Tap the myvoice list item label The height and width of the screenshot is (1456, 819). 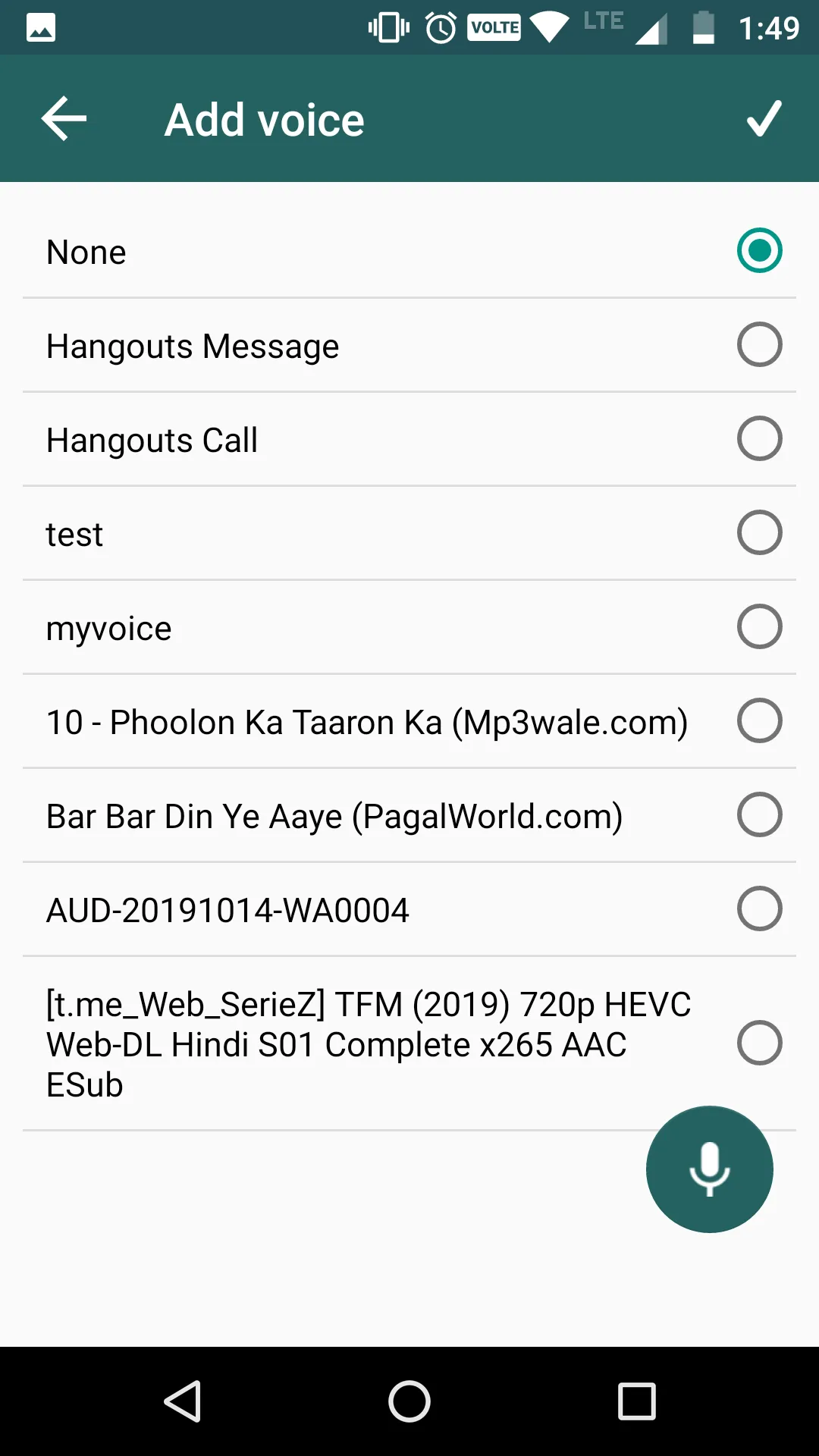109,626
